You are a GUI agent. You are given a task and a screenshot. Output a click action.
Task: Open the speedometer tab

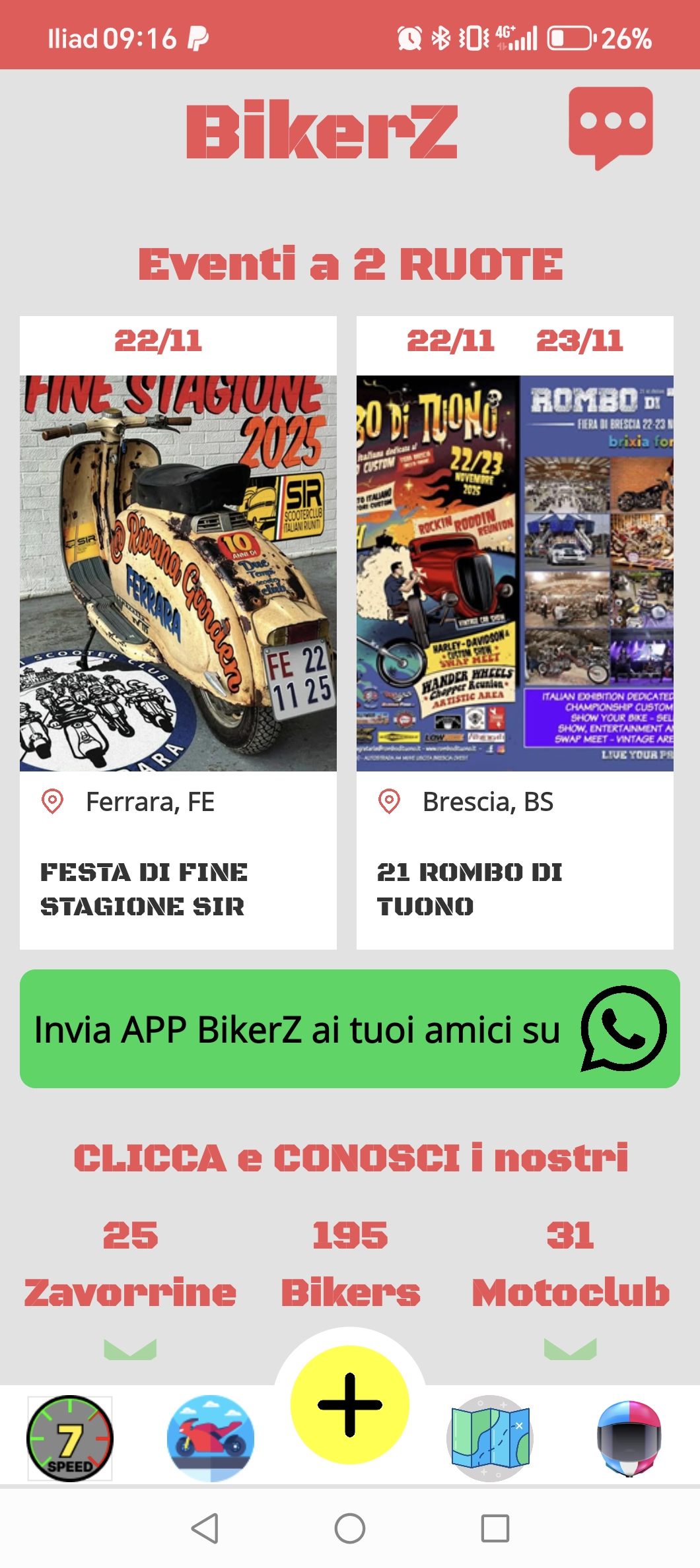pos(70,1438)
